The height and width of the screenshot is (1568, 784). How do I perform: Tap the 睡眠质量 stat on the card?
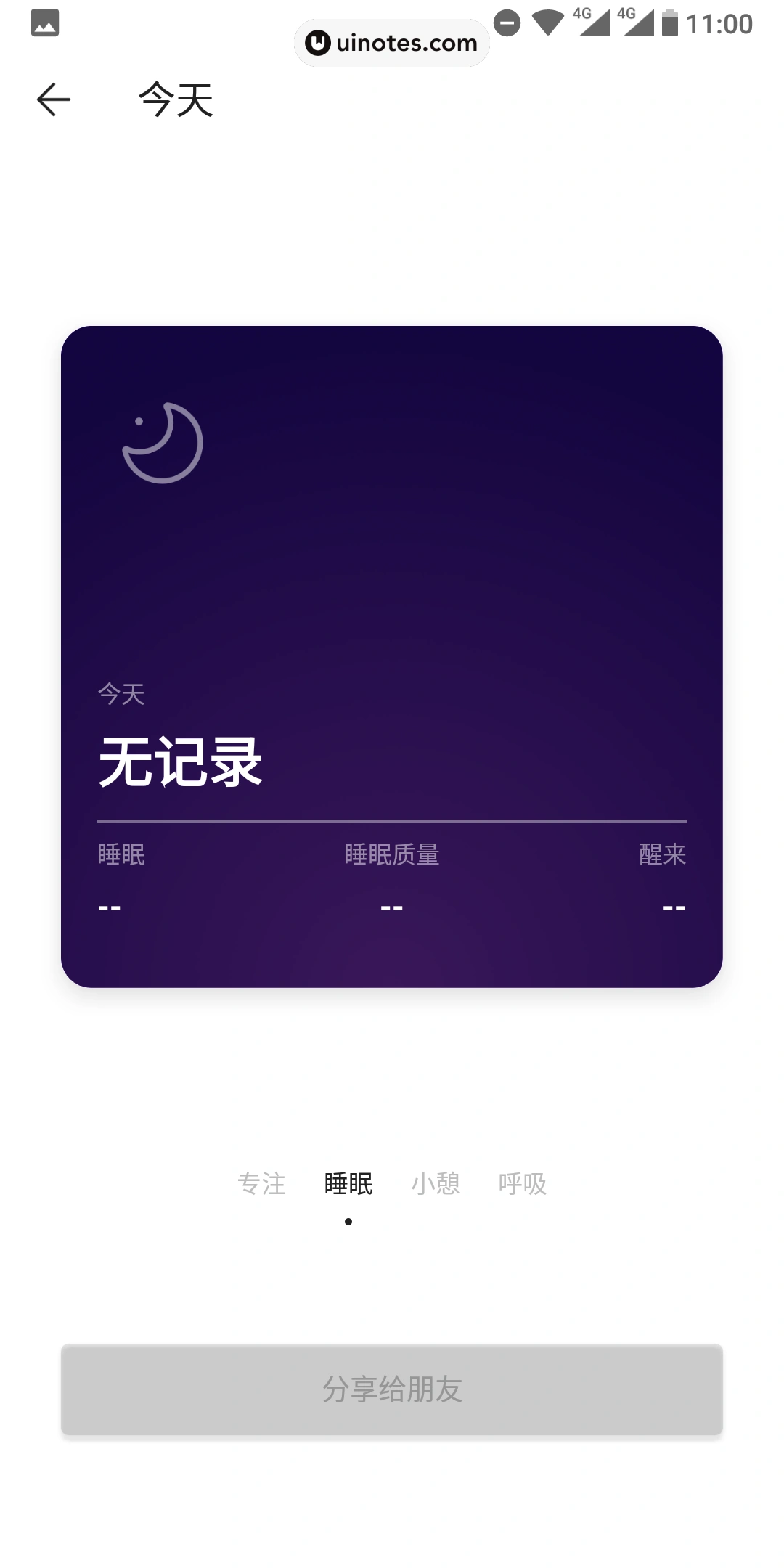392,882
